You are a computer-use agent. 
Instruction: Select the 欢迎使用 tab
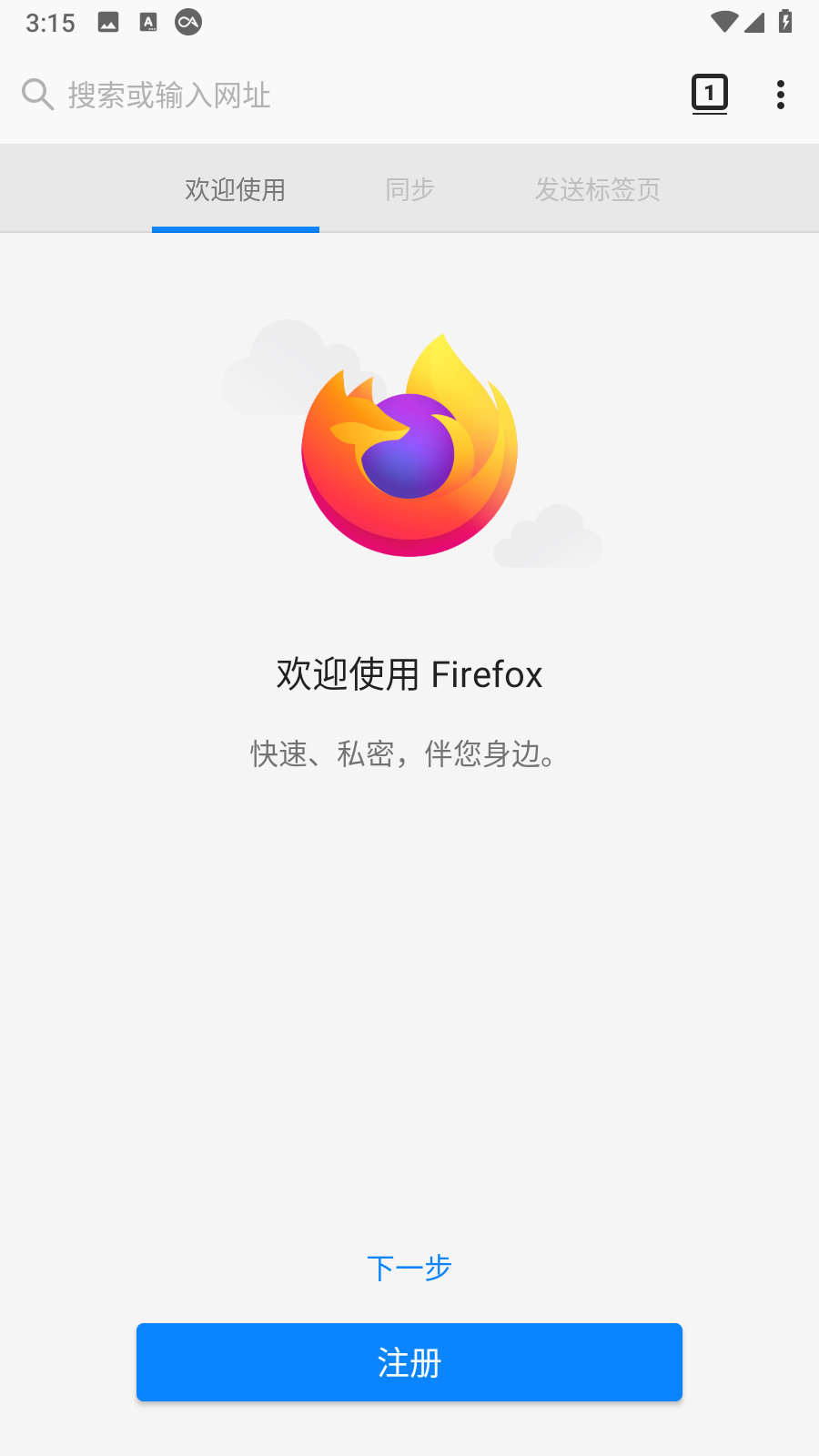pos(236,189)
